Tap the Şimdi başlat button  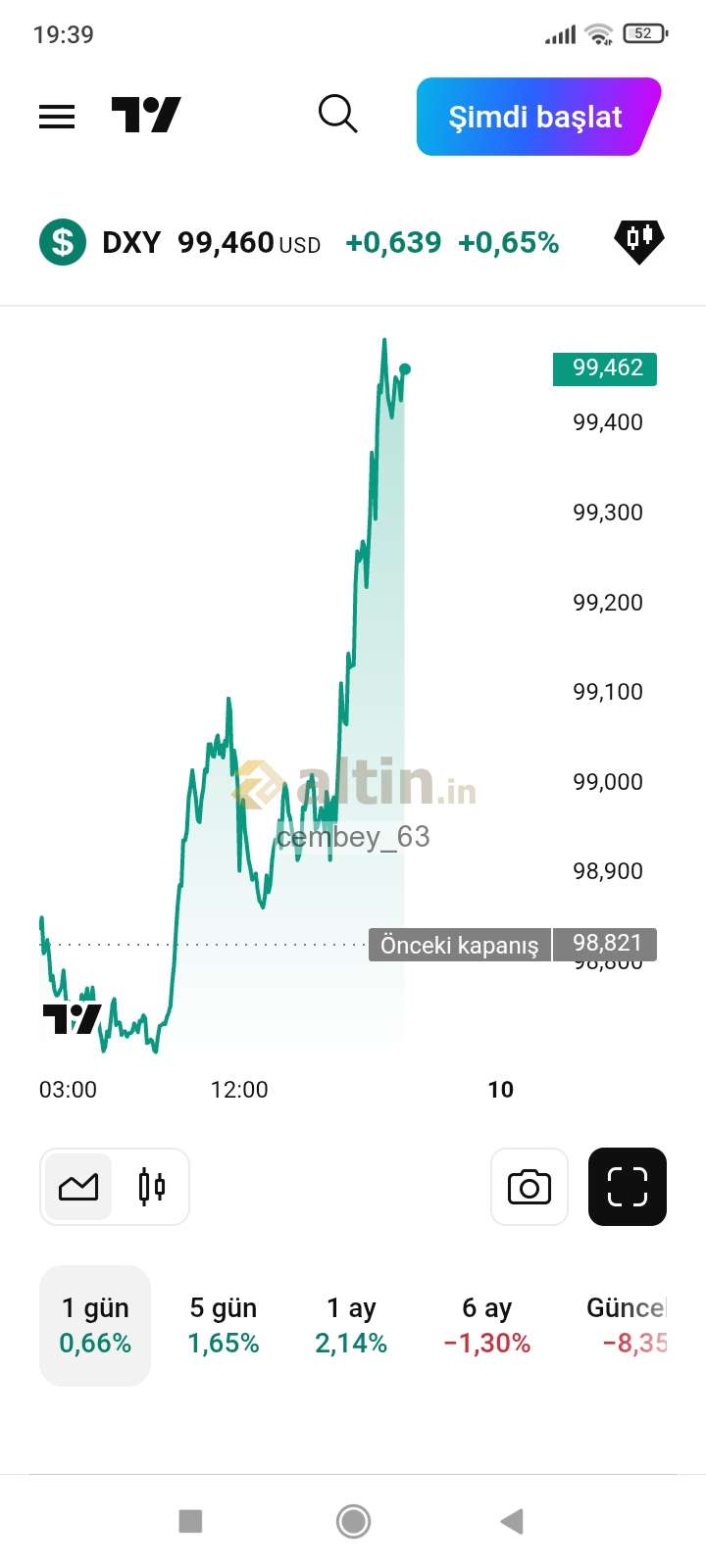tap(536, 117)
